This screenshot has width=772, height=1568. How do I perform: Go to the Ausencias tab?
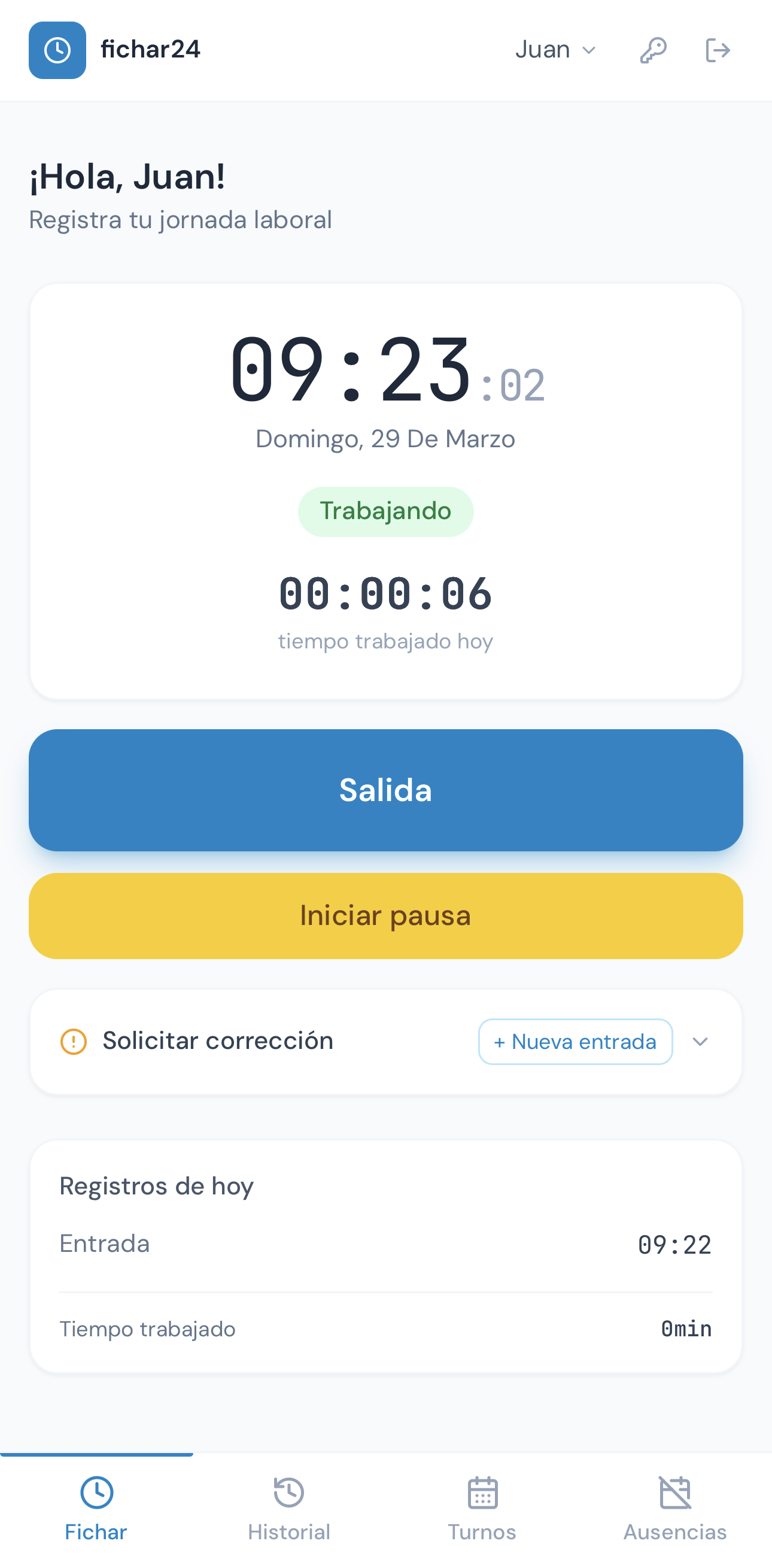tap(675, 1508)
